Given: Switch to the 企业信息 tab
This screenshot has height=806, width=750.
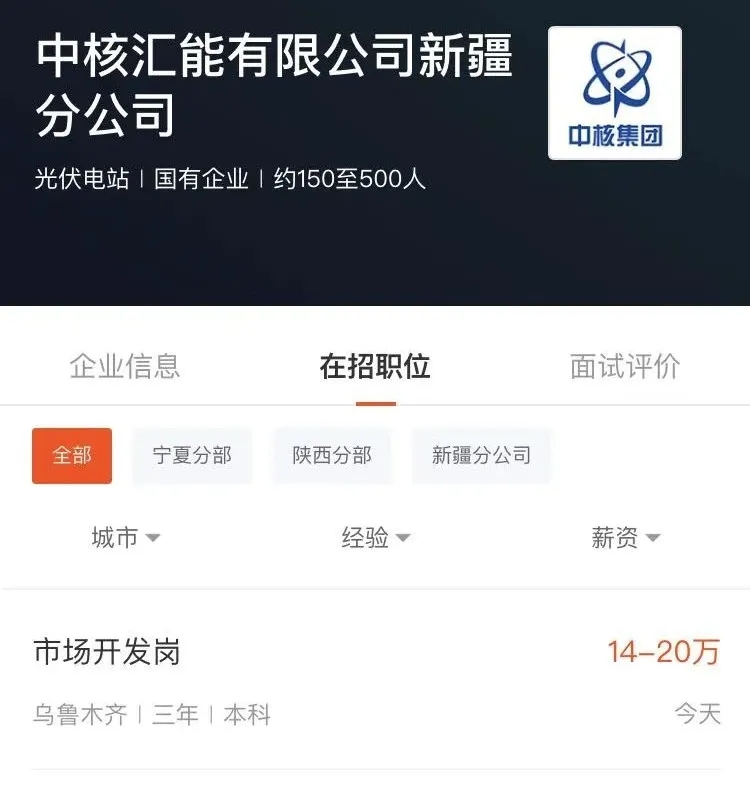Looking at the screenshot, I should [125, 366].
